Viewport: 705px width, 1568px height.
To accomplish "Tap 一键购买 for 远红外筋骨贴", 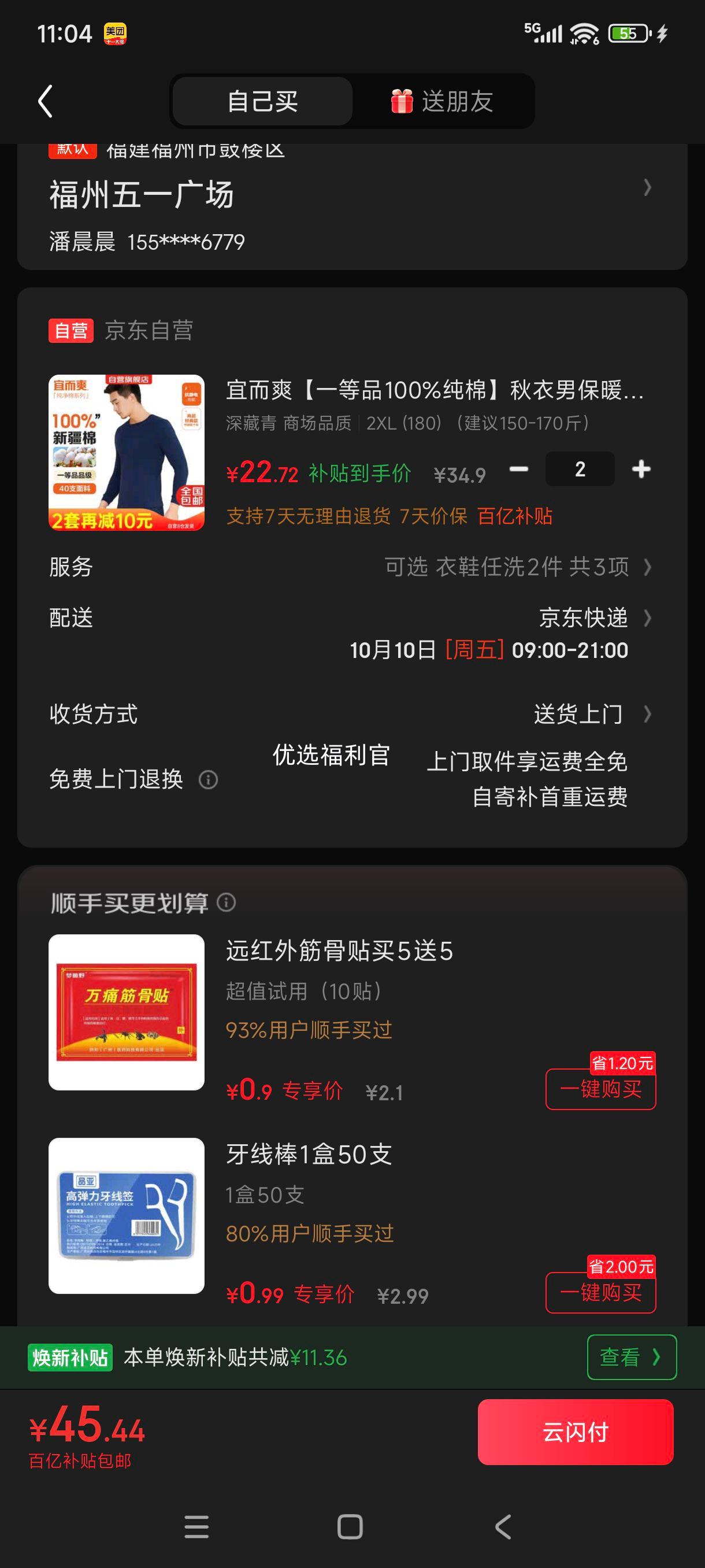I will [600, 1089].
